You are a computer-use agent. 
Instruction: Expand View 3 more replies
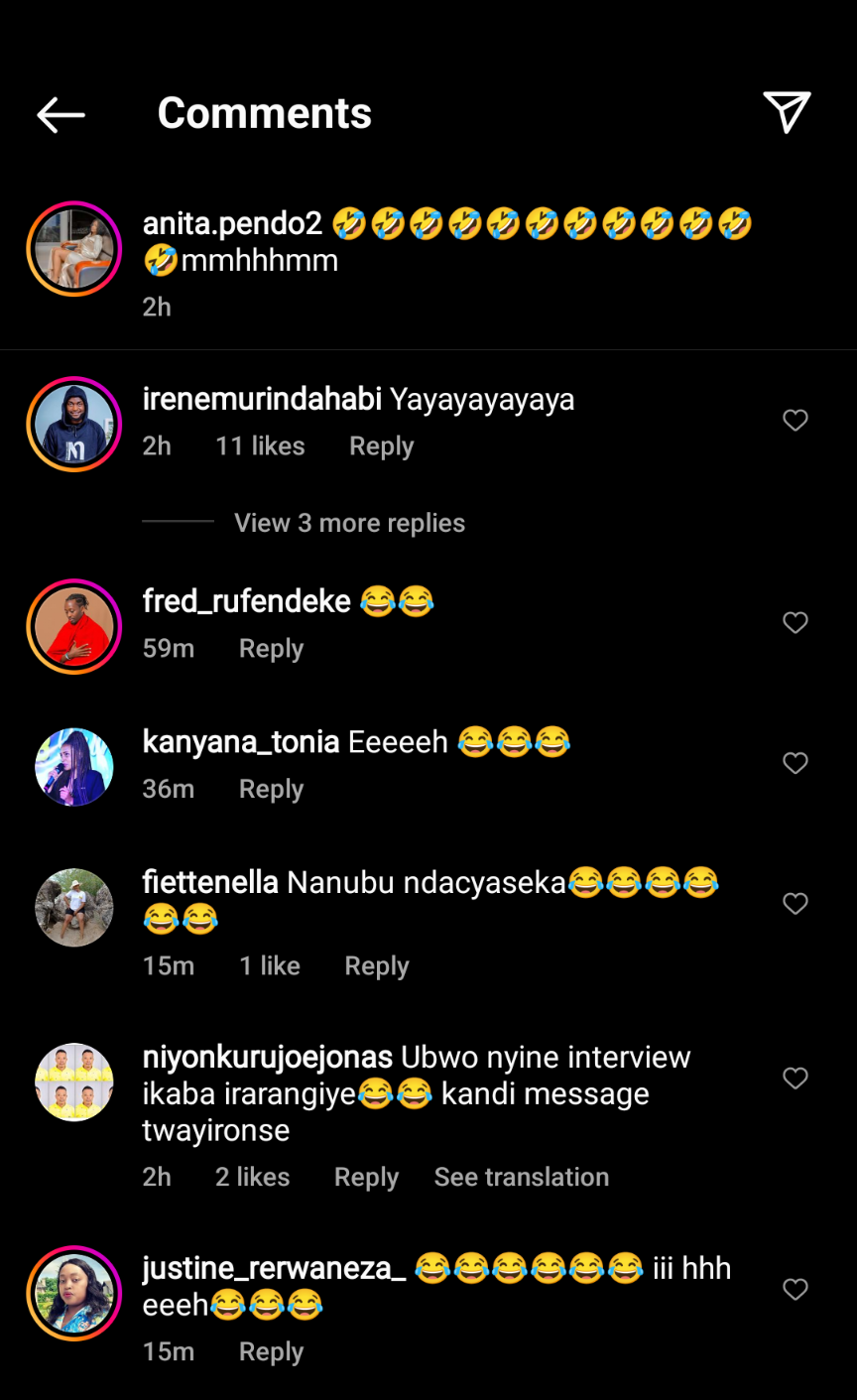349,523
